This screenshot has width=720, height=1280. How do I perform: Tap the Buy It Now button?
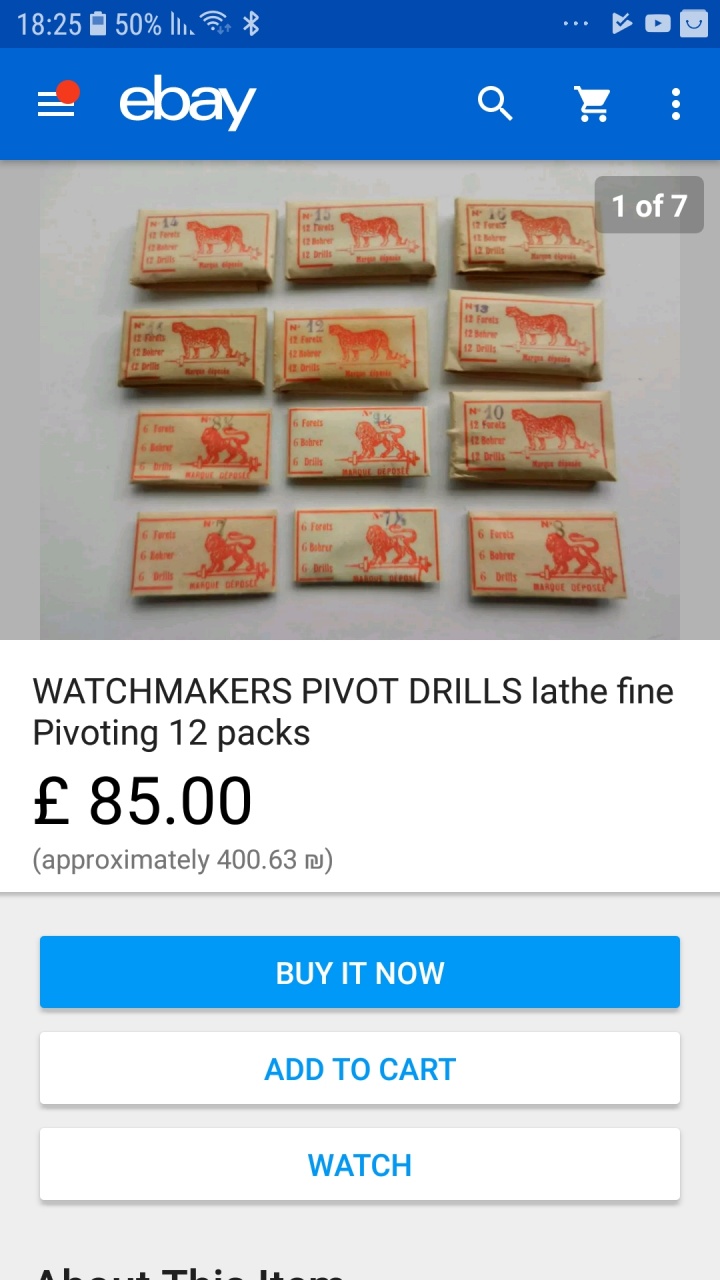pos(360,972)
